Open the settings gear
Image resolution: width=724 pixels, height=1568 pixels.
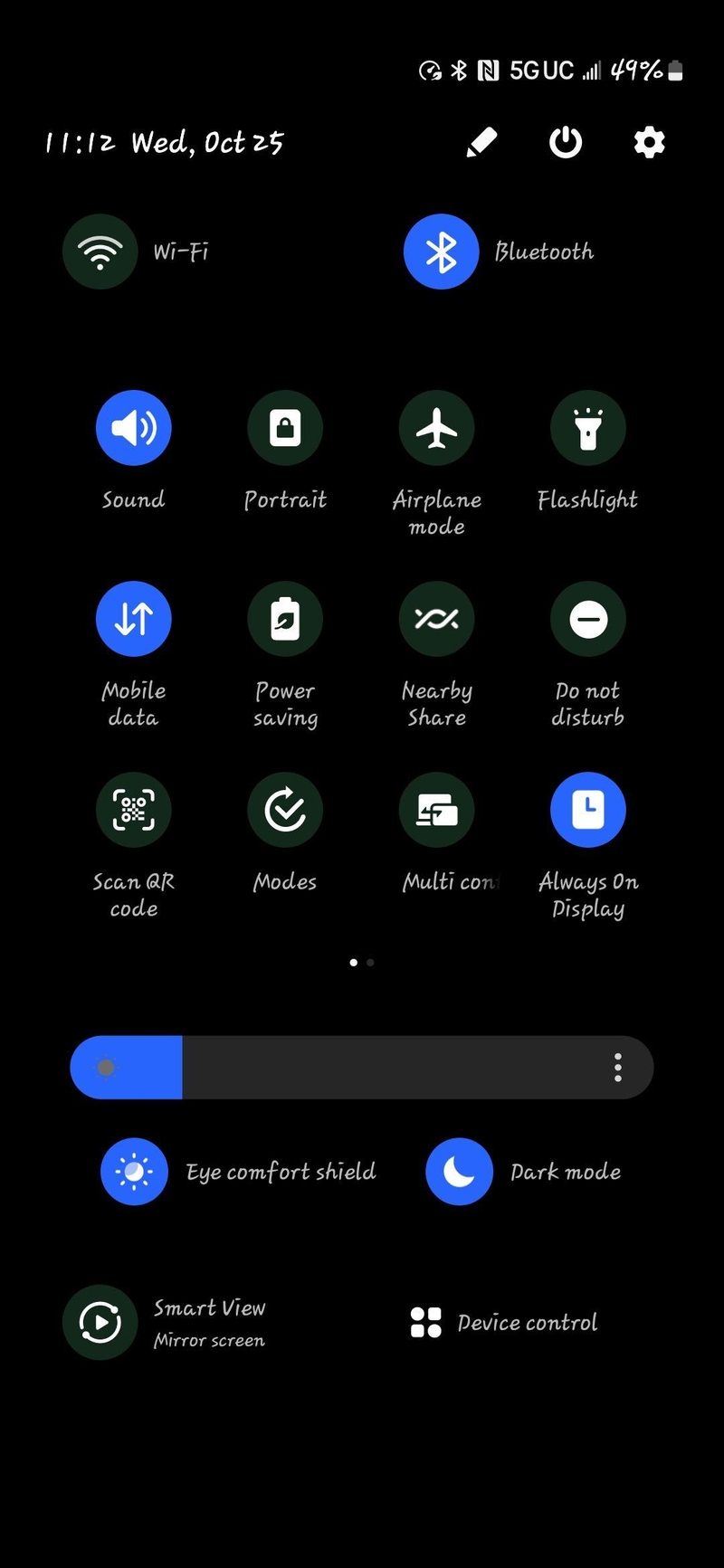click(649, 142)
